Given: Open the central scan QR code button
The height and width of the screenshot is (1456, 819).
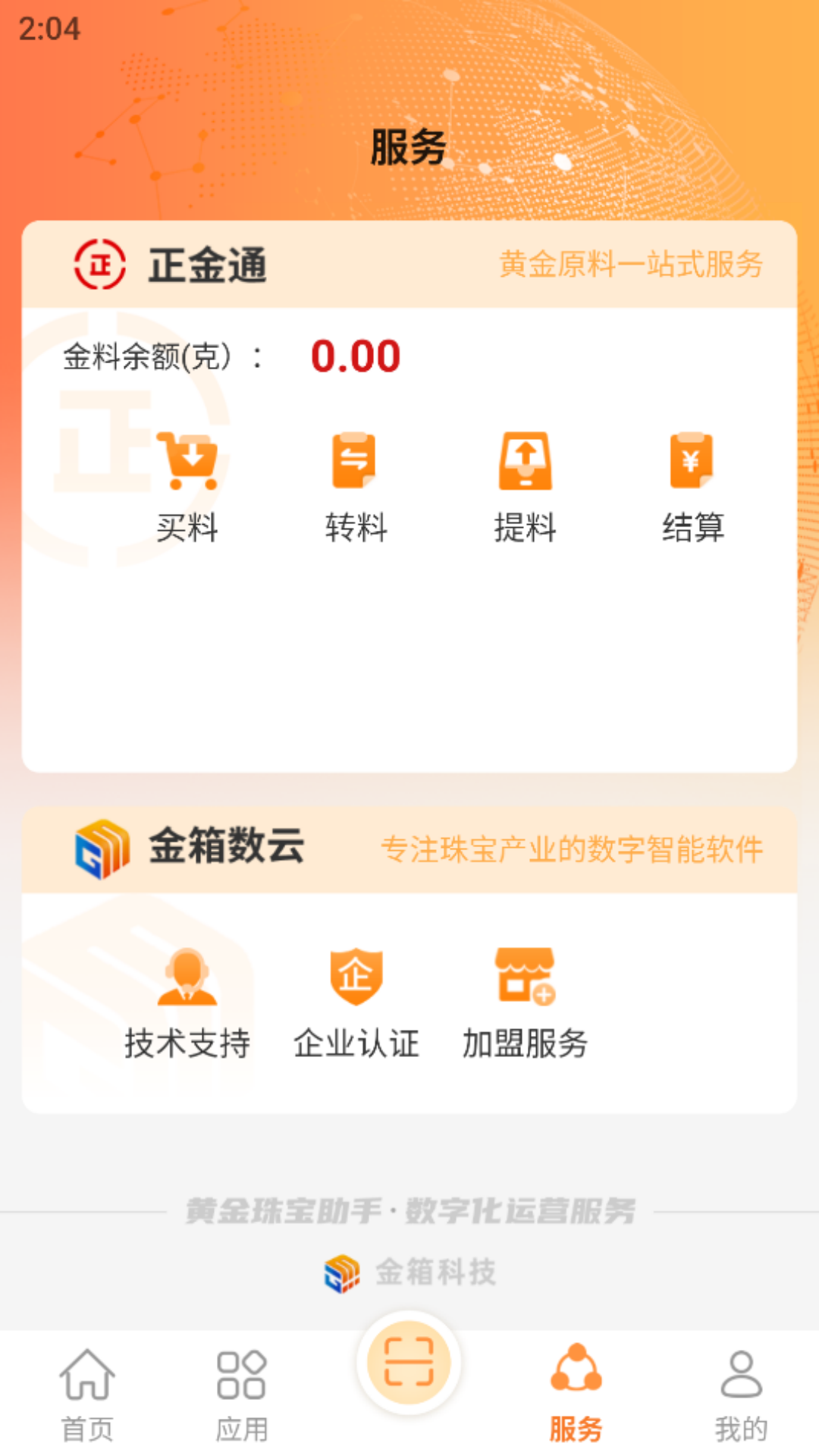Looking at the screenshot, I should (409, 1362).
